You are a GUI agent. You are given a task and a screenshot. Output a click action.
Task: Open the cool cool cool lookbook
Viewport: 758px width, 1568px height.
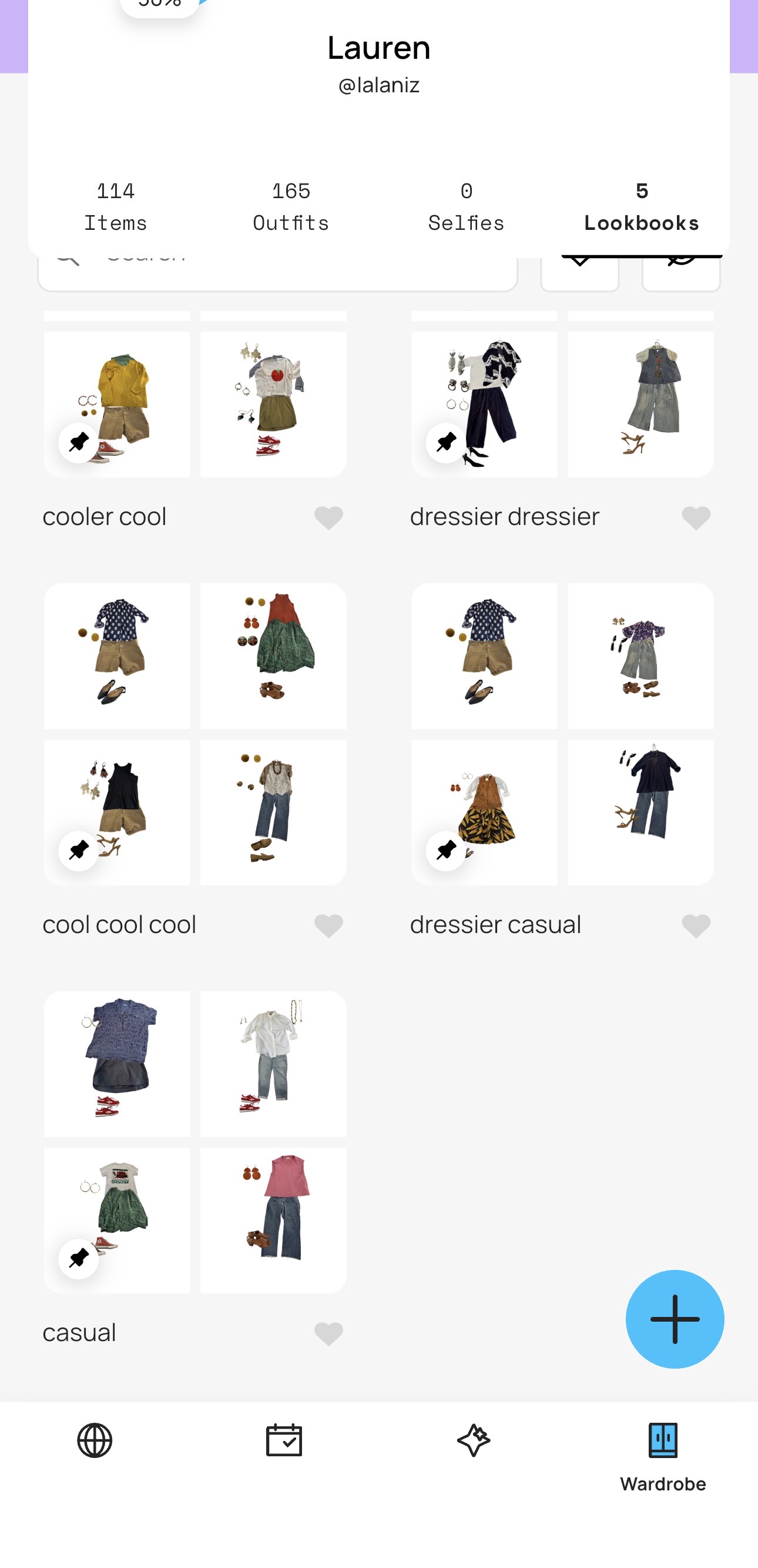click(194, 734)
